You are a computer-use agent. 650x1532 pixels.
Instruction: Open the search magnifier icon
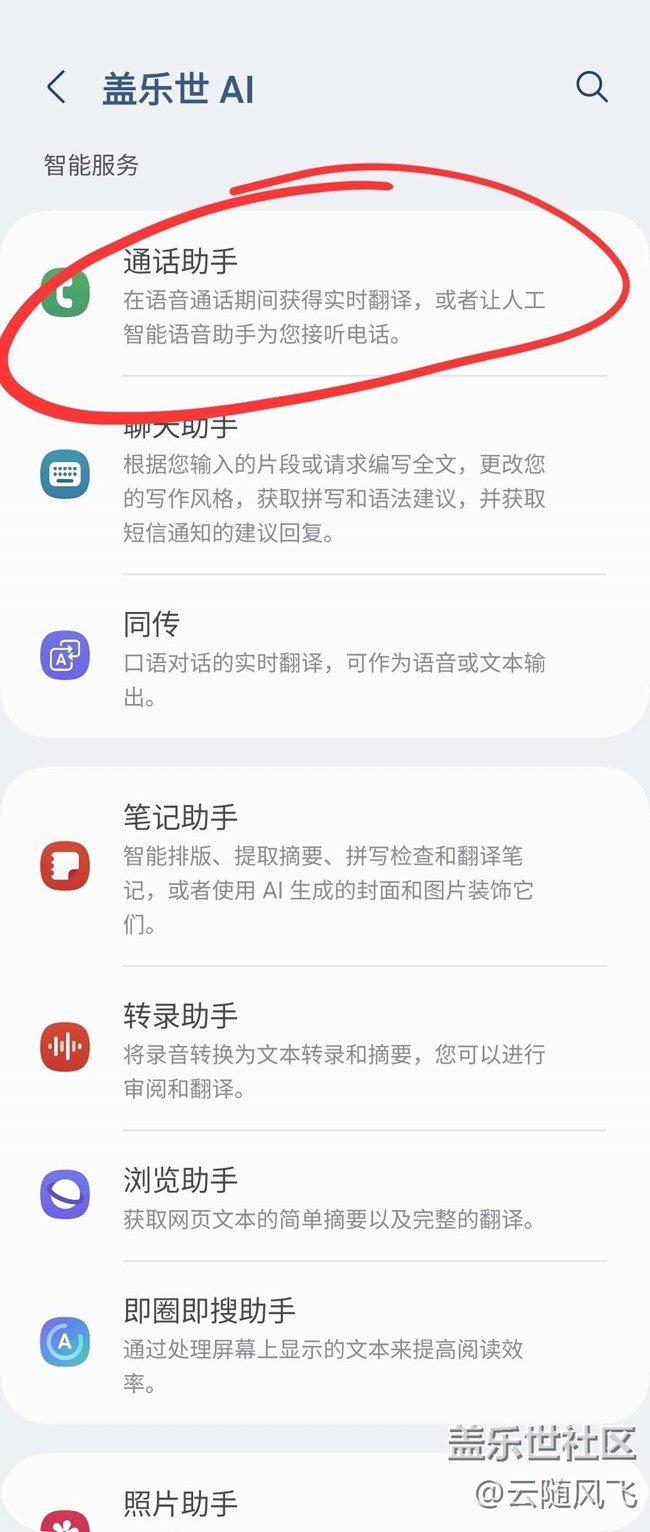(591, 87)
